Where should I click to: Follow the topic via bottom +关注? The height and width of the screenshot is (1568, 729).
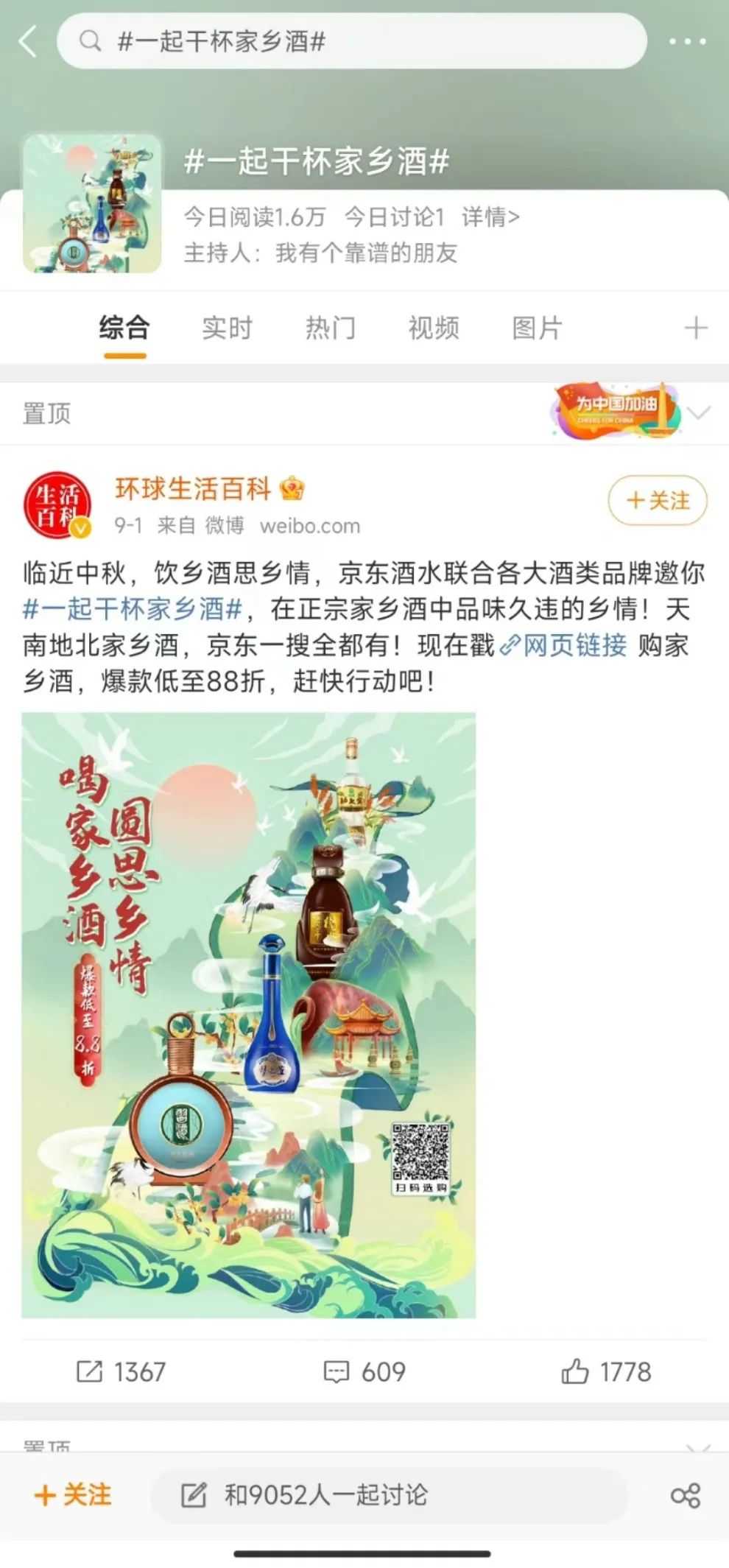point(73,1495)
